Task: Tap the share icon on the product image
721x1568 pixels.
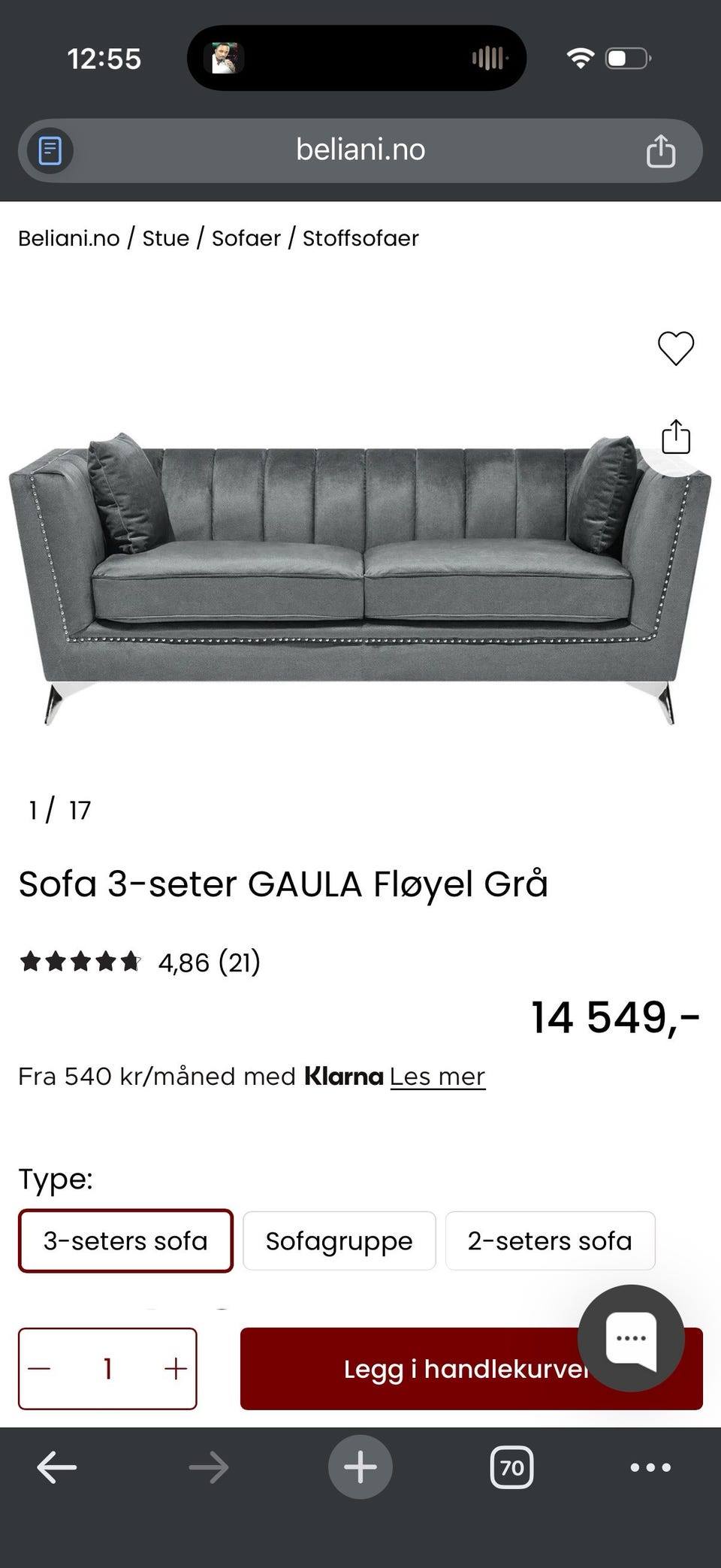Action: tap(675, 437)
